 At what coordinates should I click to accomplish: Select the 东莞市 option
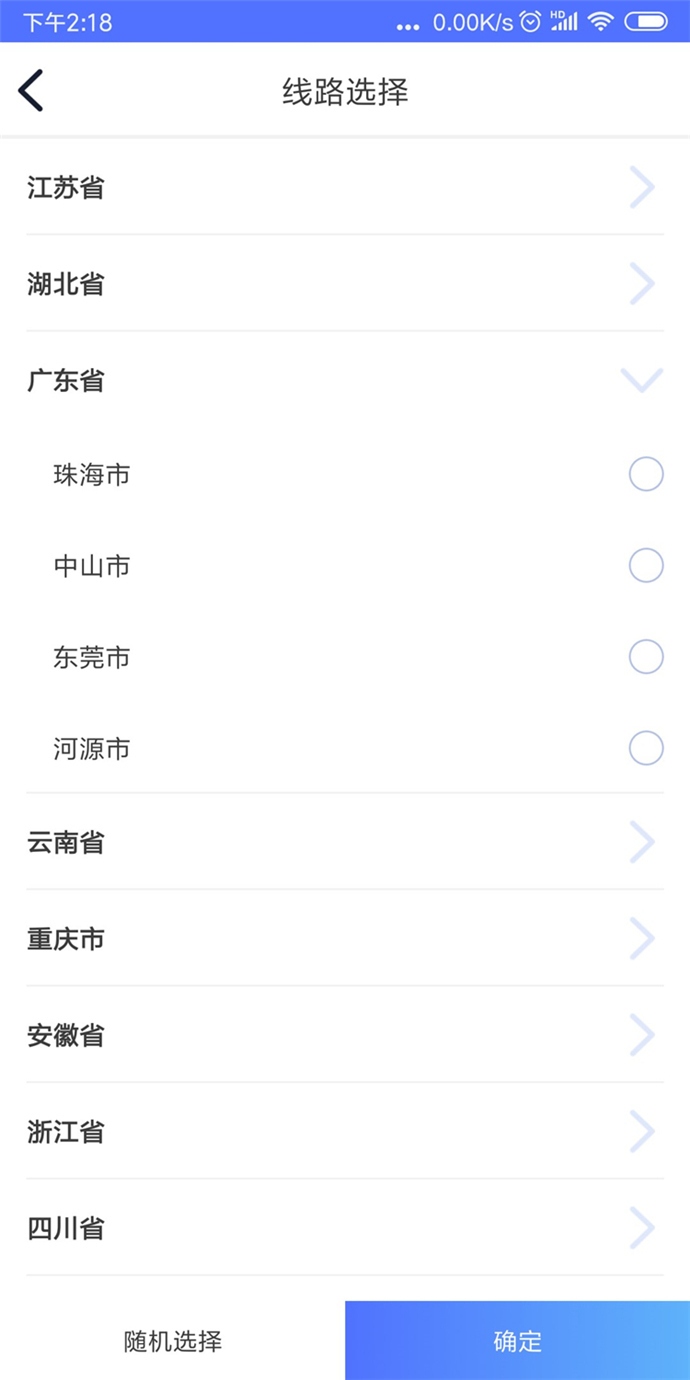646,657
